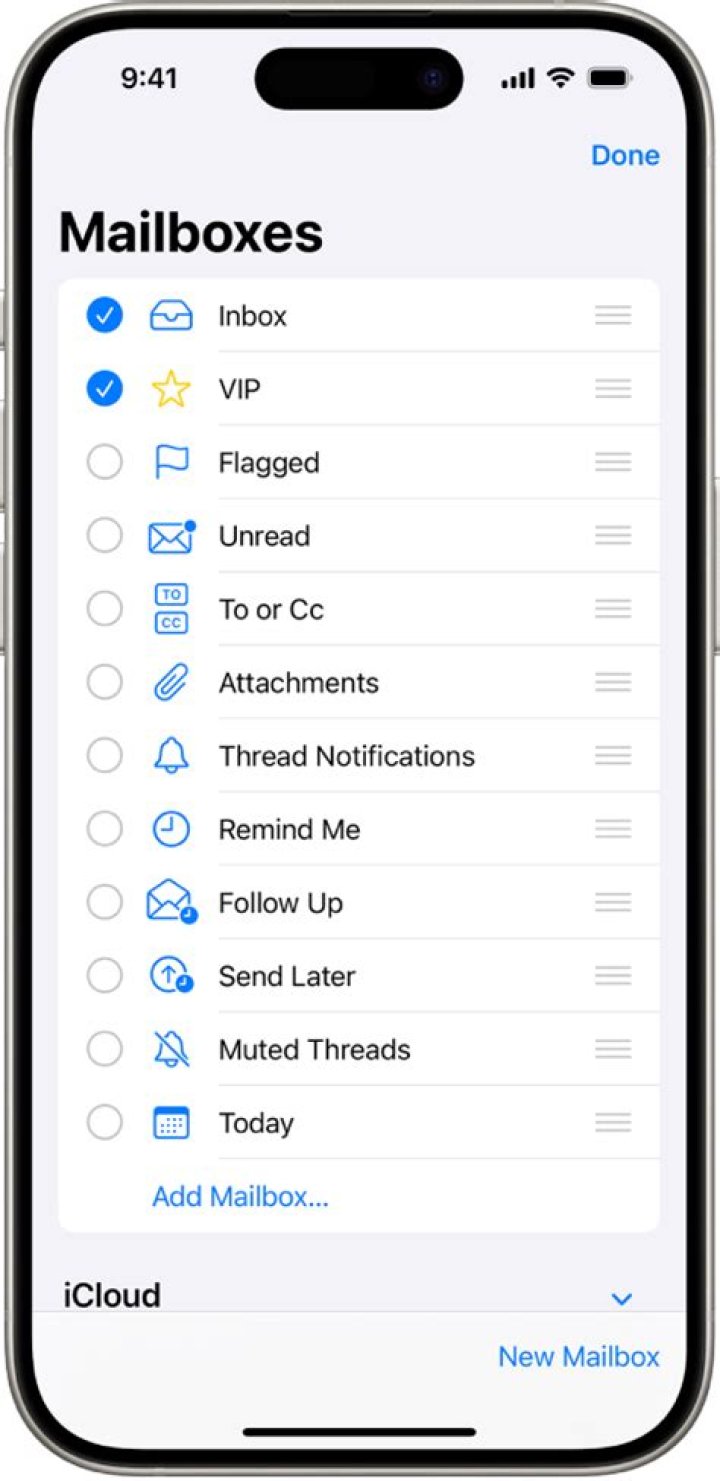
Task: Select the Unread mailbox checkbox
Action: tap(105, 536)
